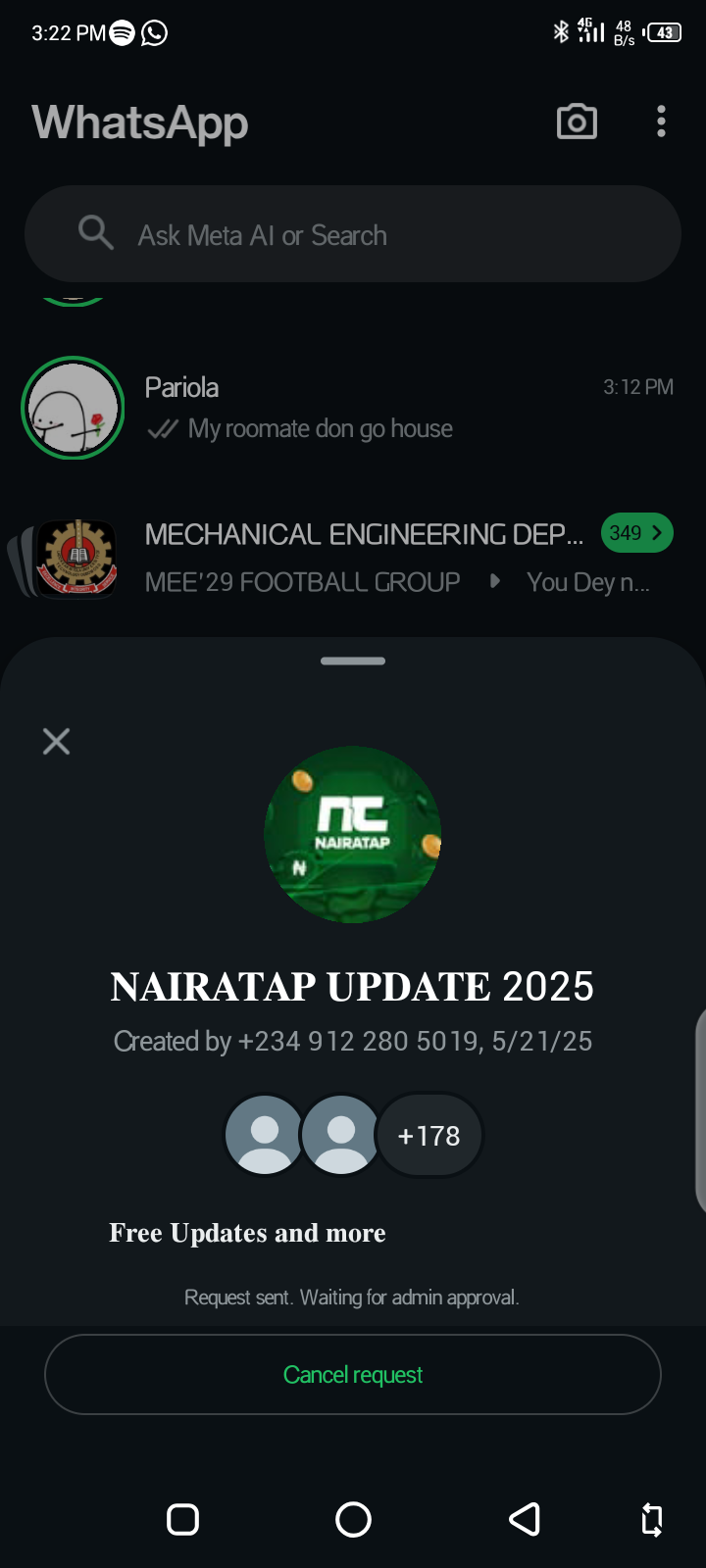Show the +178 group members
The height and width of the screenshot is (1568, 706).
[429, 1136]
